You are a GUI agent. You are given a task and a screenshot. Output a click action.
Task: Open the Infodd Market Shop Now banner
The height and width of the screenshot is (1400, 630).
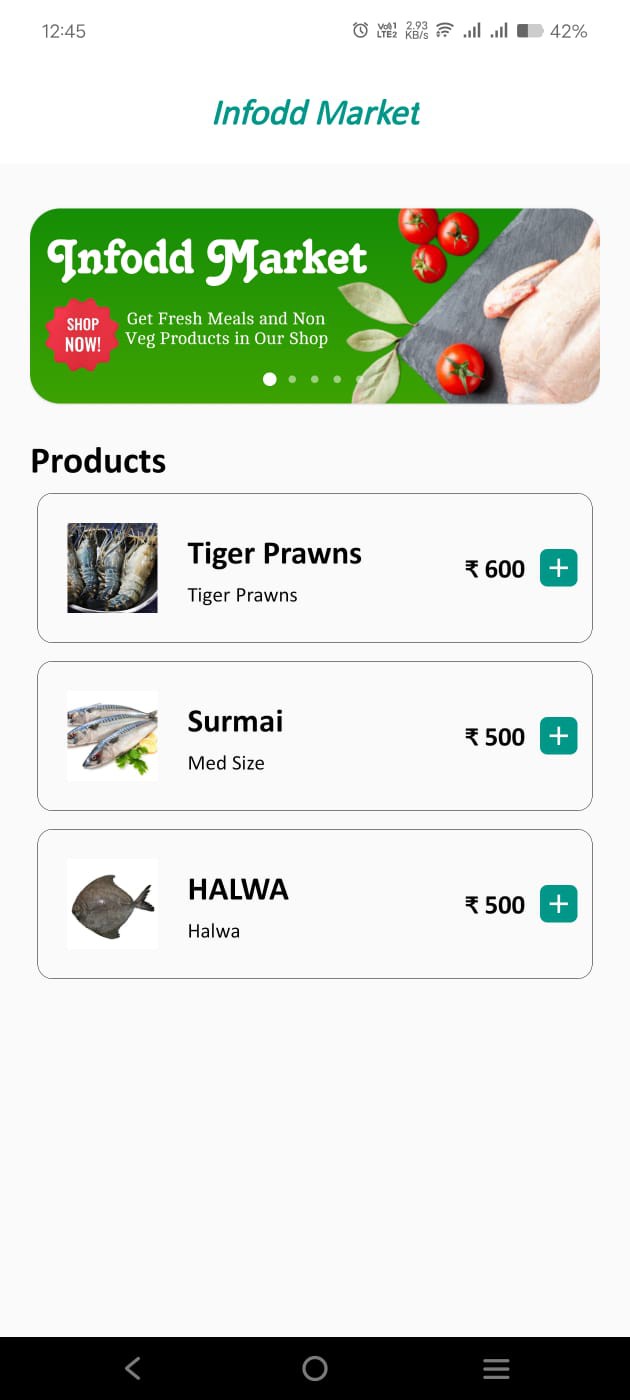click(x=314, y=306)
